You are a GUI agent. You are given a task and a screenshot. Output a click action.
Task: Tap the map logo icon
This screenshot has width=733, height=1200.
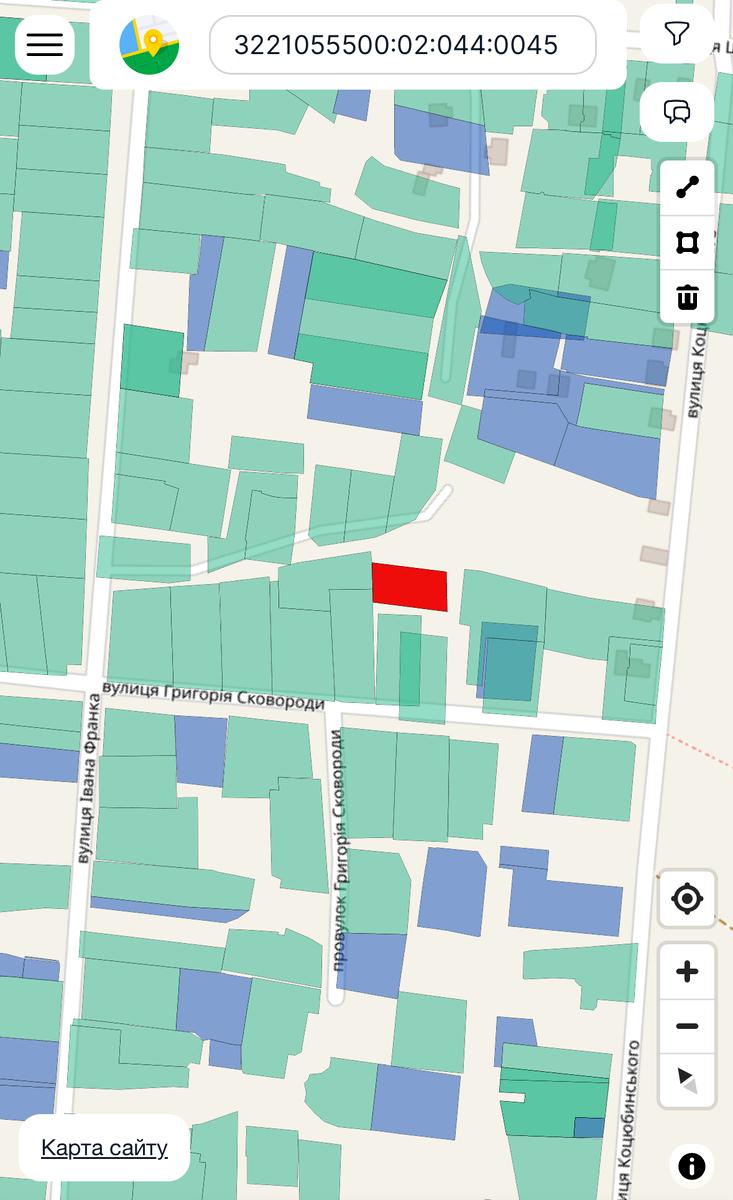[150, 45]
